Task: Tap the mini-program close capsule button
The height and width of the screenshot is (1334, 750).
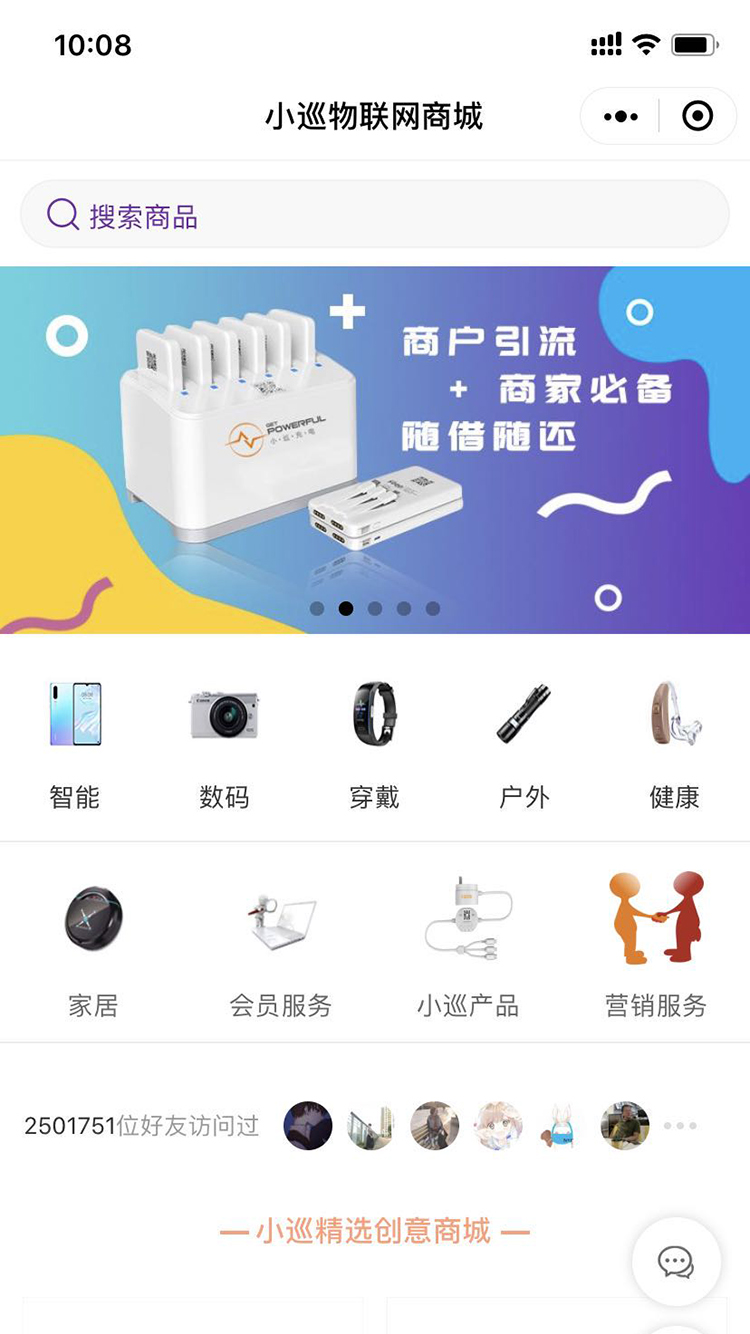Action: [x=696, y=116]
